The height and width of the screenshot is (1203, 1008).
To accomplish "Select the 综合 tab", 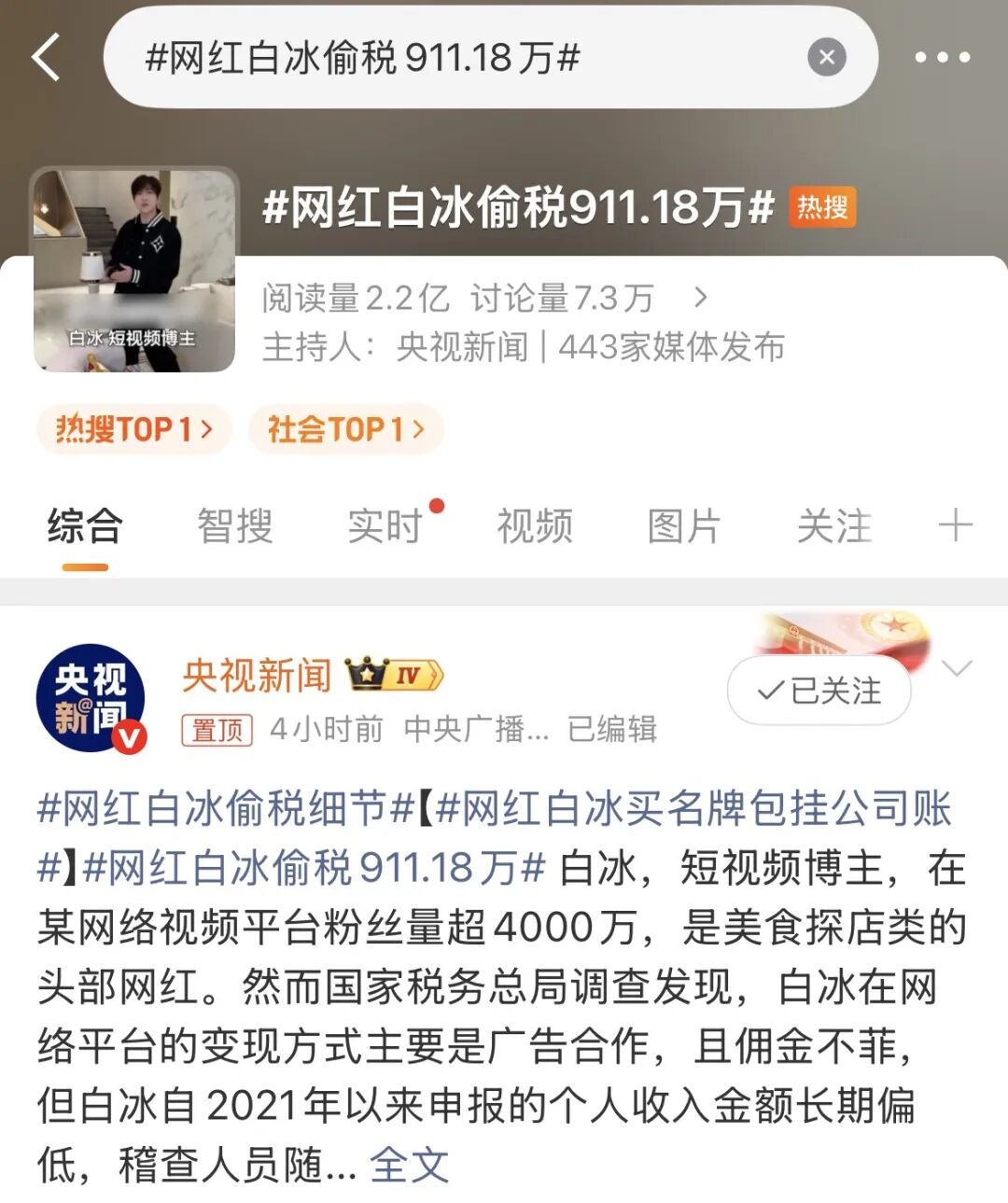I will click(85, 525).
